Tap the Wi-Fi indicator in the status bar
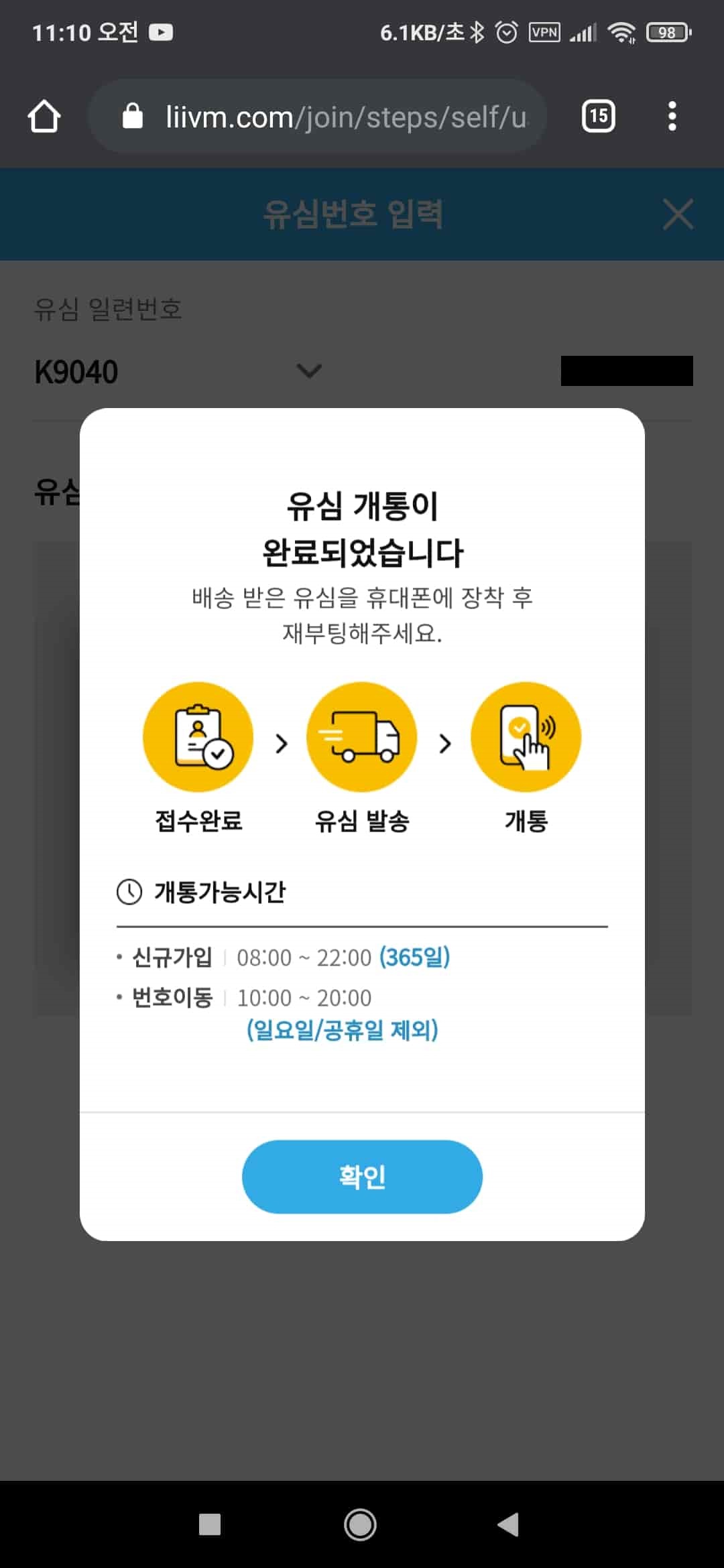The width and height of the screenshot is (724, 1568). [x=623, y=32]
